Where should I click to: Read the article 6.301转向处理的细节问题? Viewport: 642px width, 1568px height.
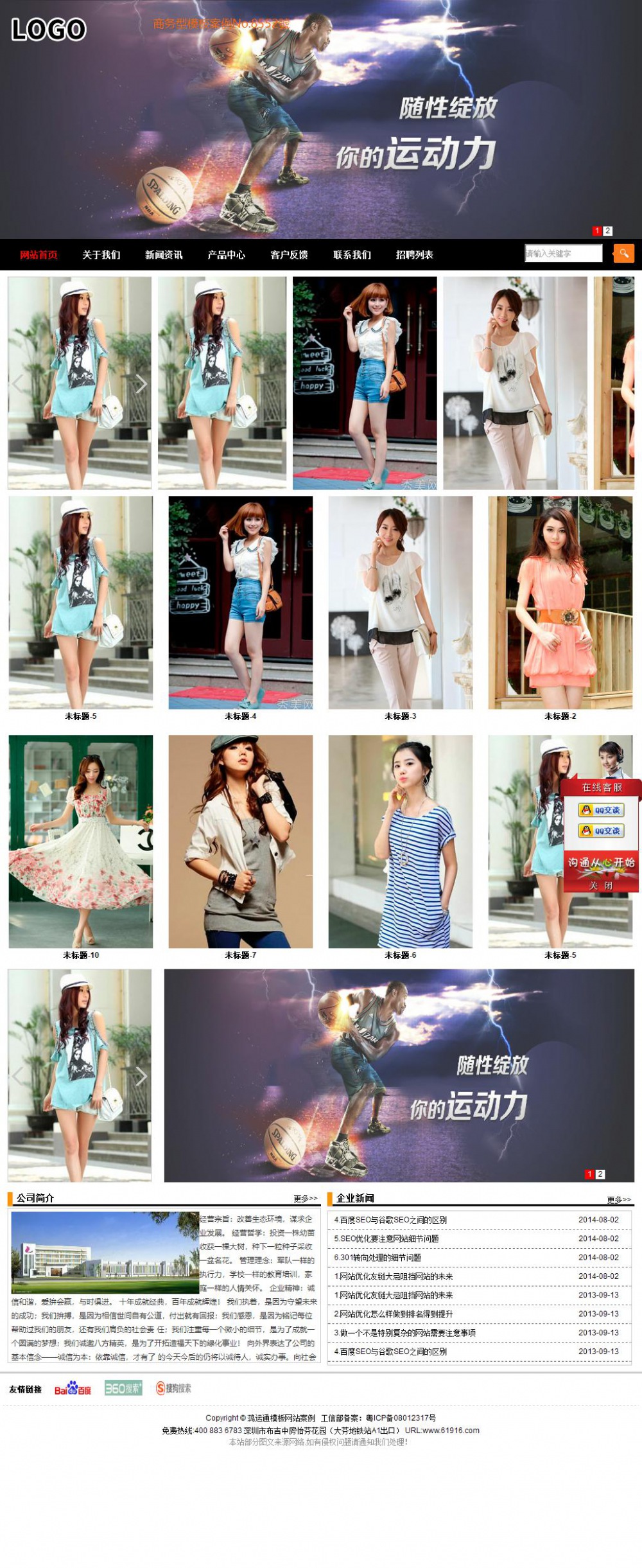click(x=377, y=1257)
